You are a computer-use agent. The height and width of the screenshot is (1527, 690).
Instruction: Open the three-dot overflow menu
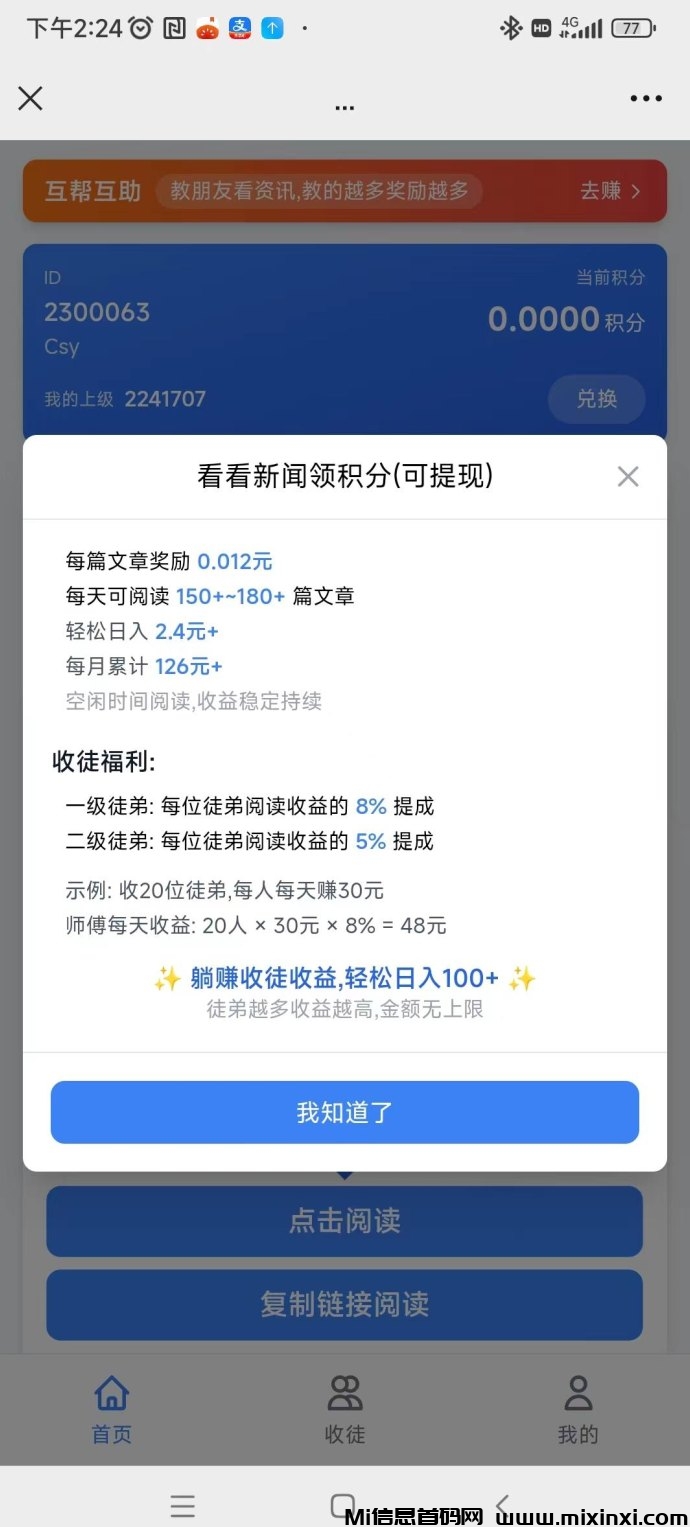point(646,98)
